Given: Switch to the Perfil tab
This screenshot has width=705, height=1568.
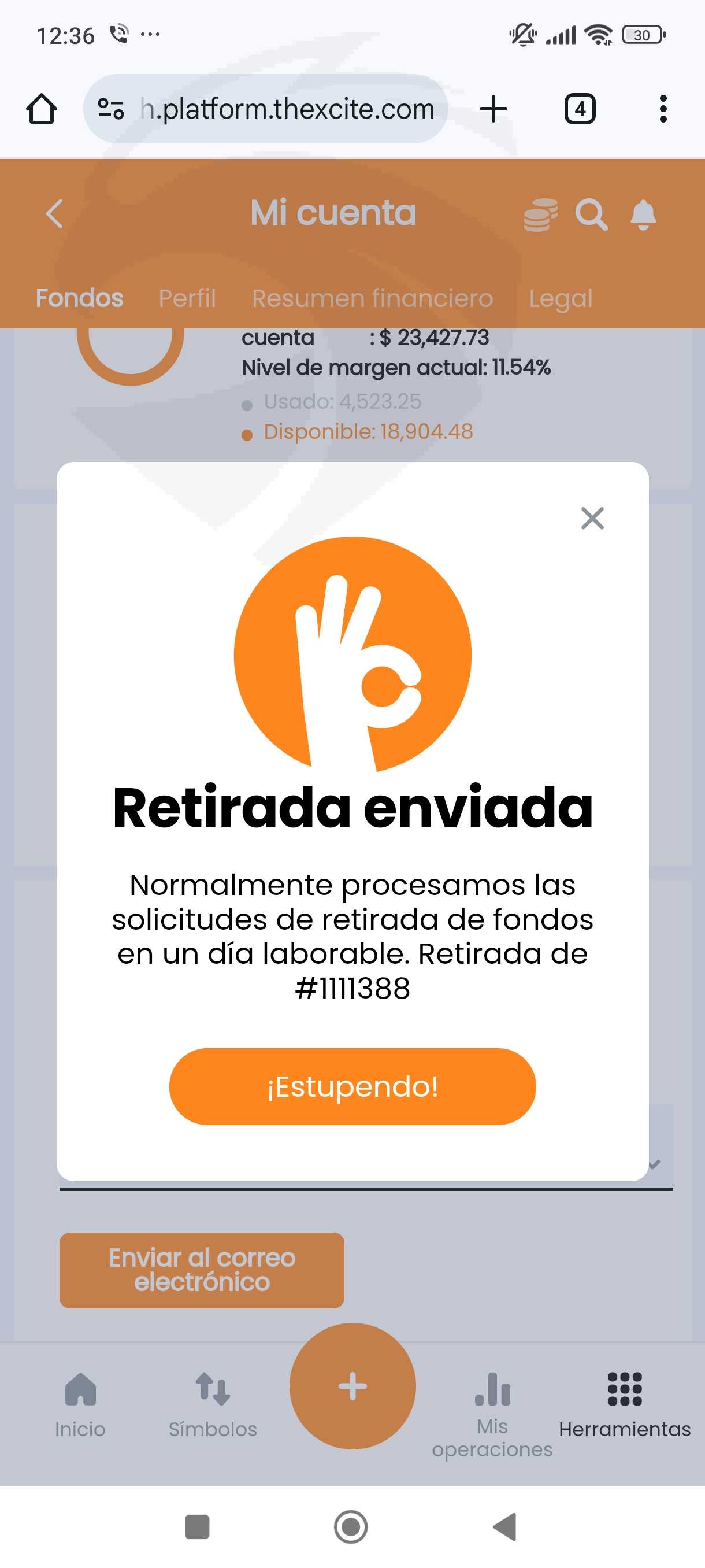Looking at the screenshot, I should click(187, 298).
